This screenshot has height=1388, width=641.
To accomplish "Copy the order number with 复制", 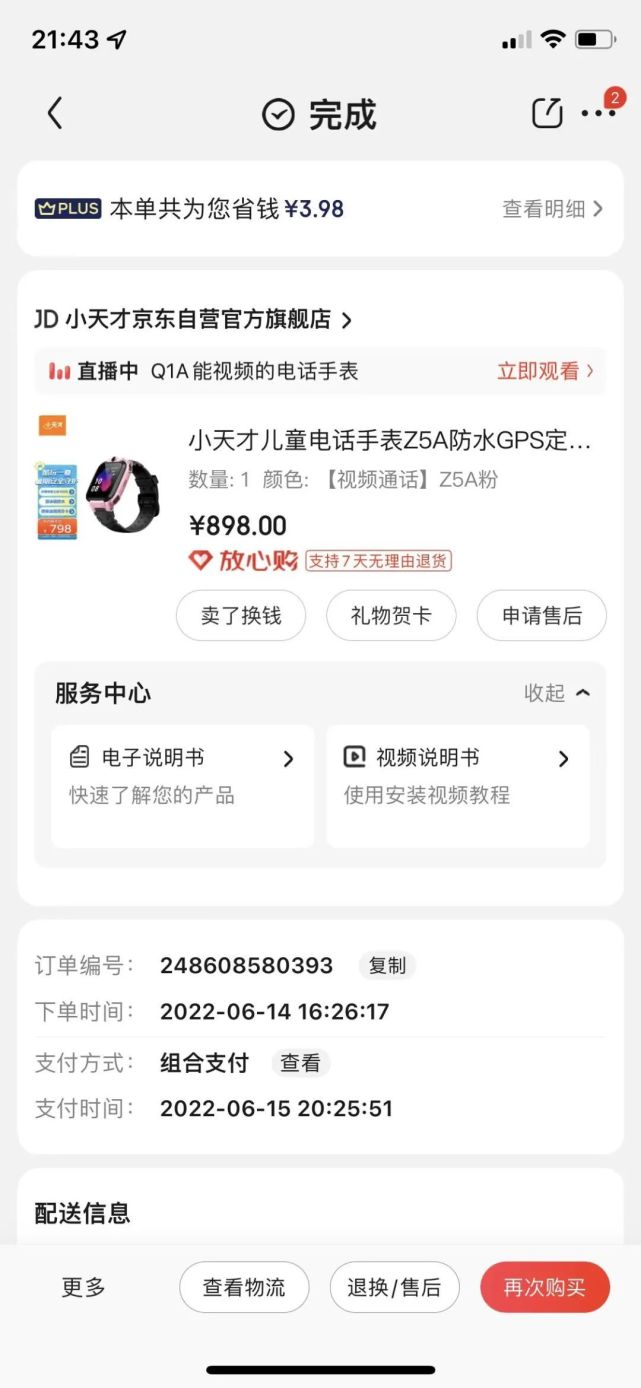I will point(387,966).
